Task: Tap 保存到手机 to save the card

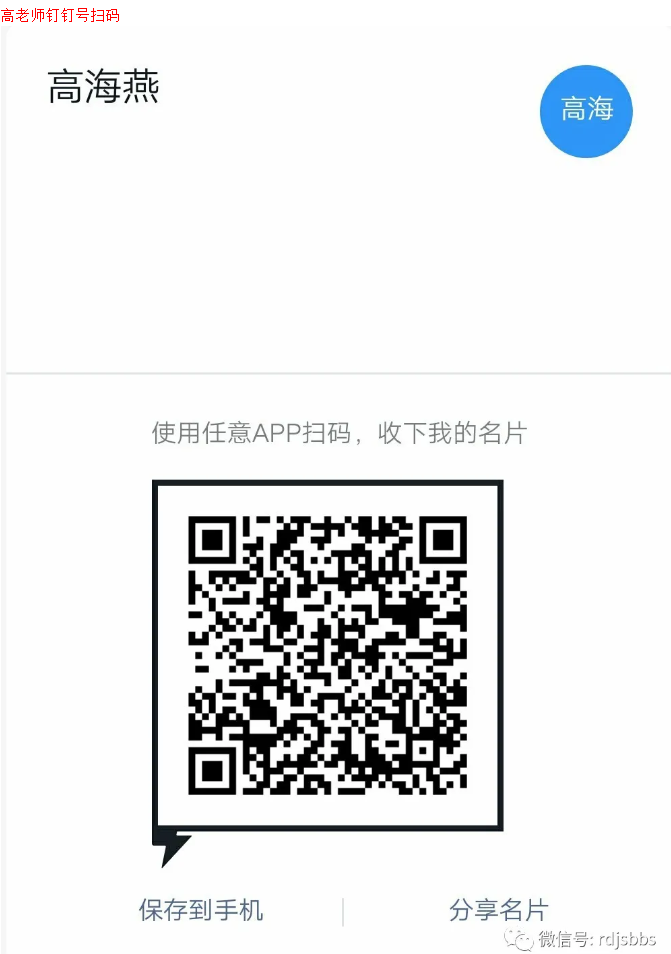Action: (201, 909)
